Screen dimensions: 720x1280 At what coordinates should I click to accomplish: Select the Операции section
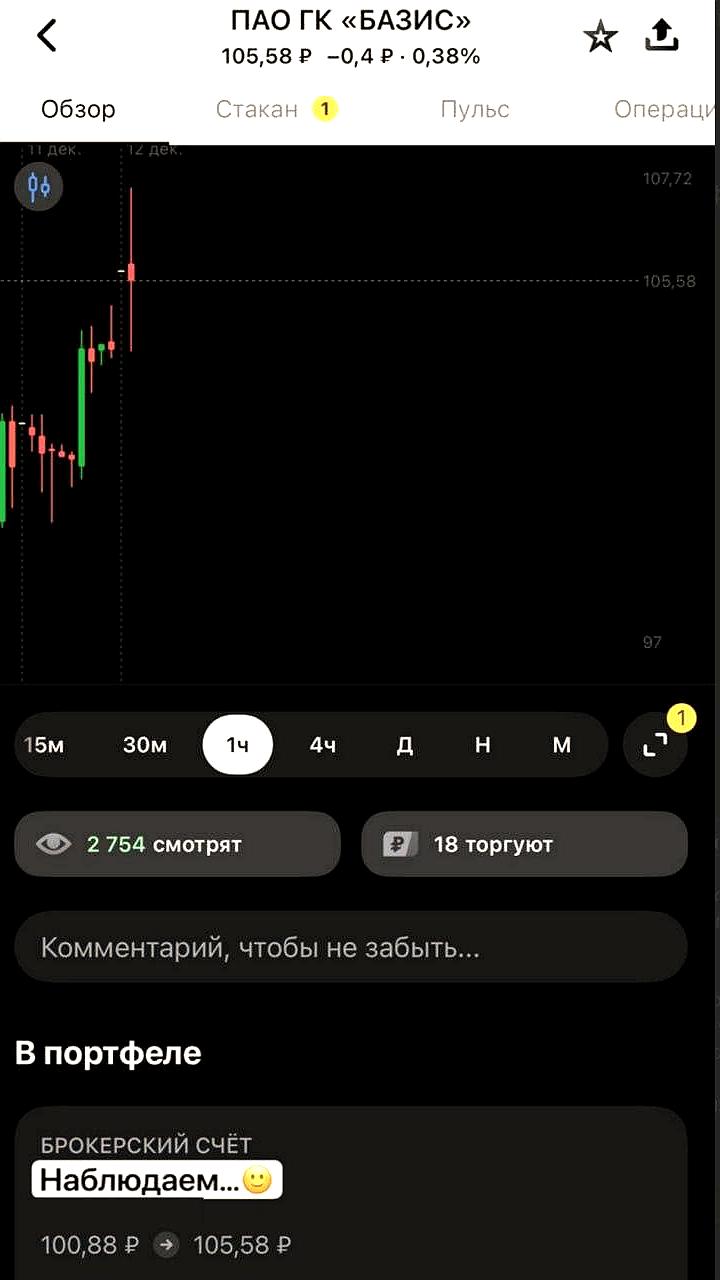coord(664,109)
